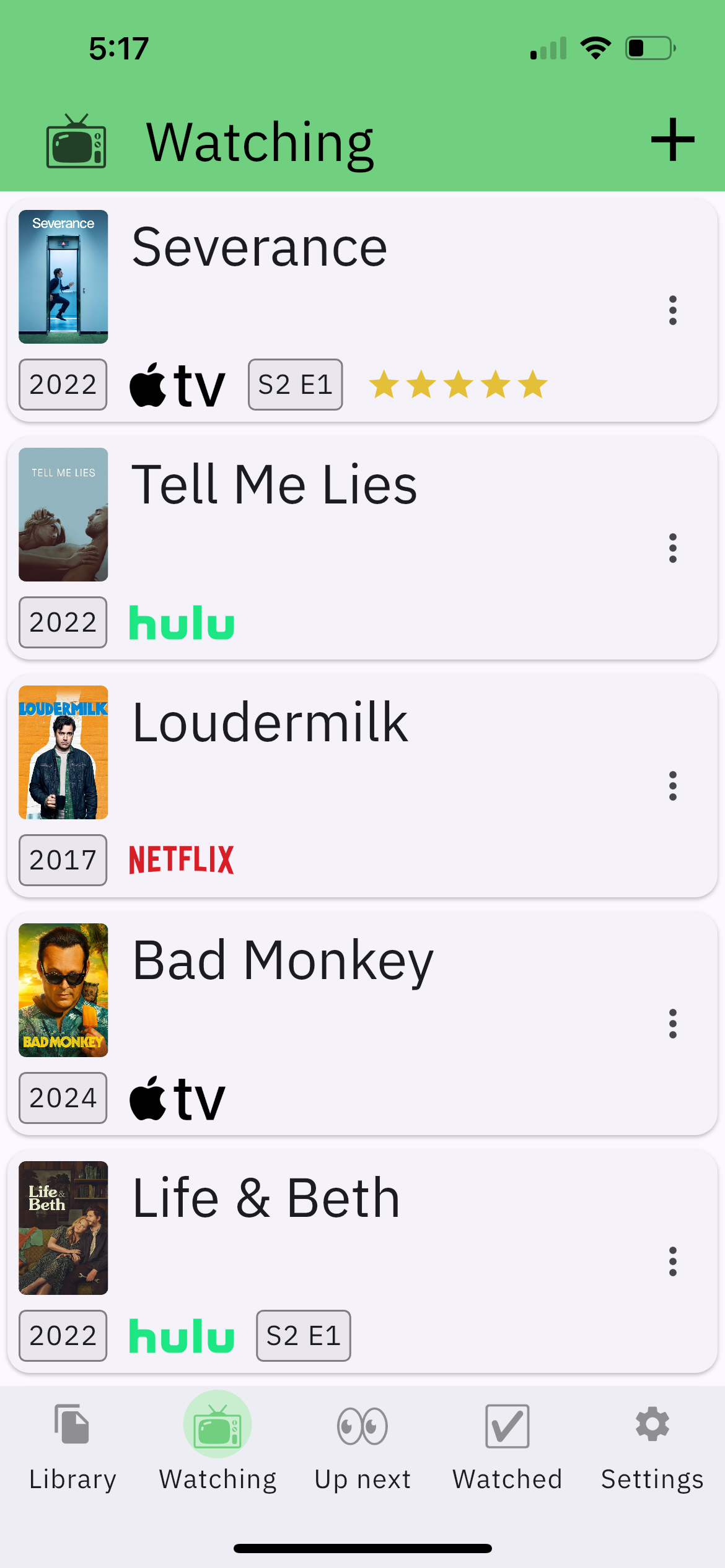Open the overflow menu for Bad Monkey
Viewport: 725px width, 1568px height.
672,1024
